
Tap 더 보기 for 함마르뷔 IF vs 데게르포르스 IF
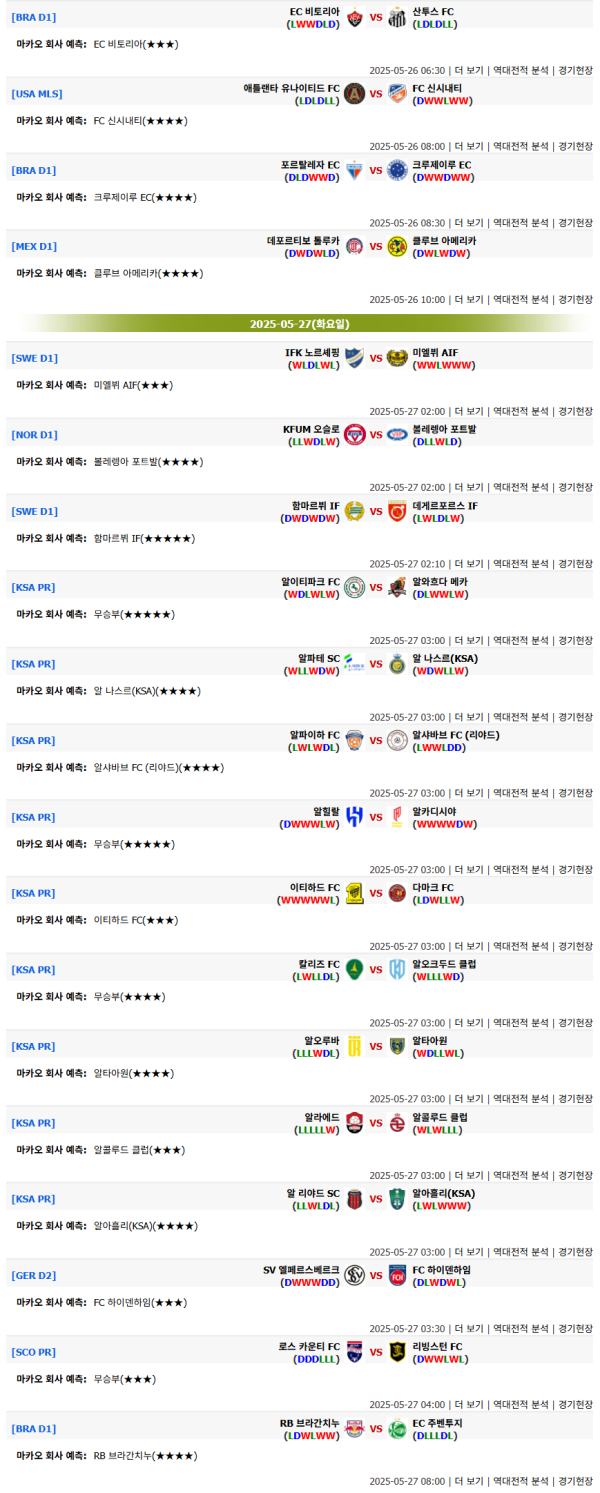click(x=468, y=564)
